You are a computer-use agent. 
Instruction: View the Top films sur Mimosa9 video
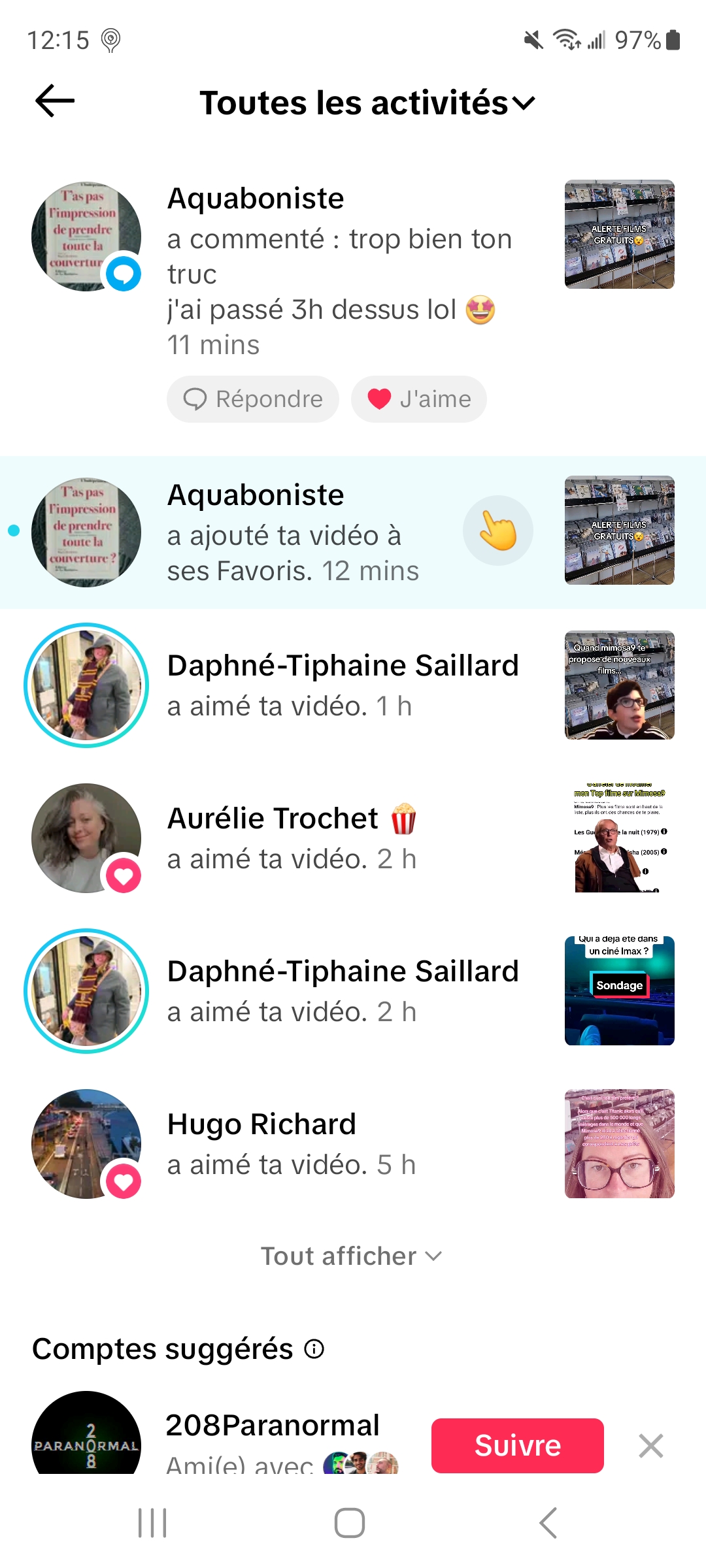pyautogui.click(x=619, y=838)
